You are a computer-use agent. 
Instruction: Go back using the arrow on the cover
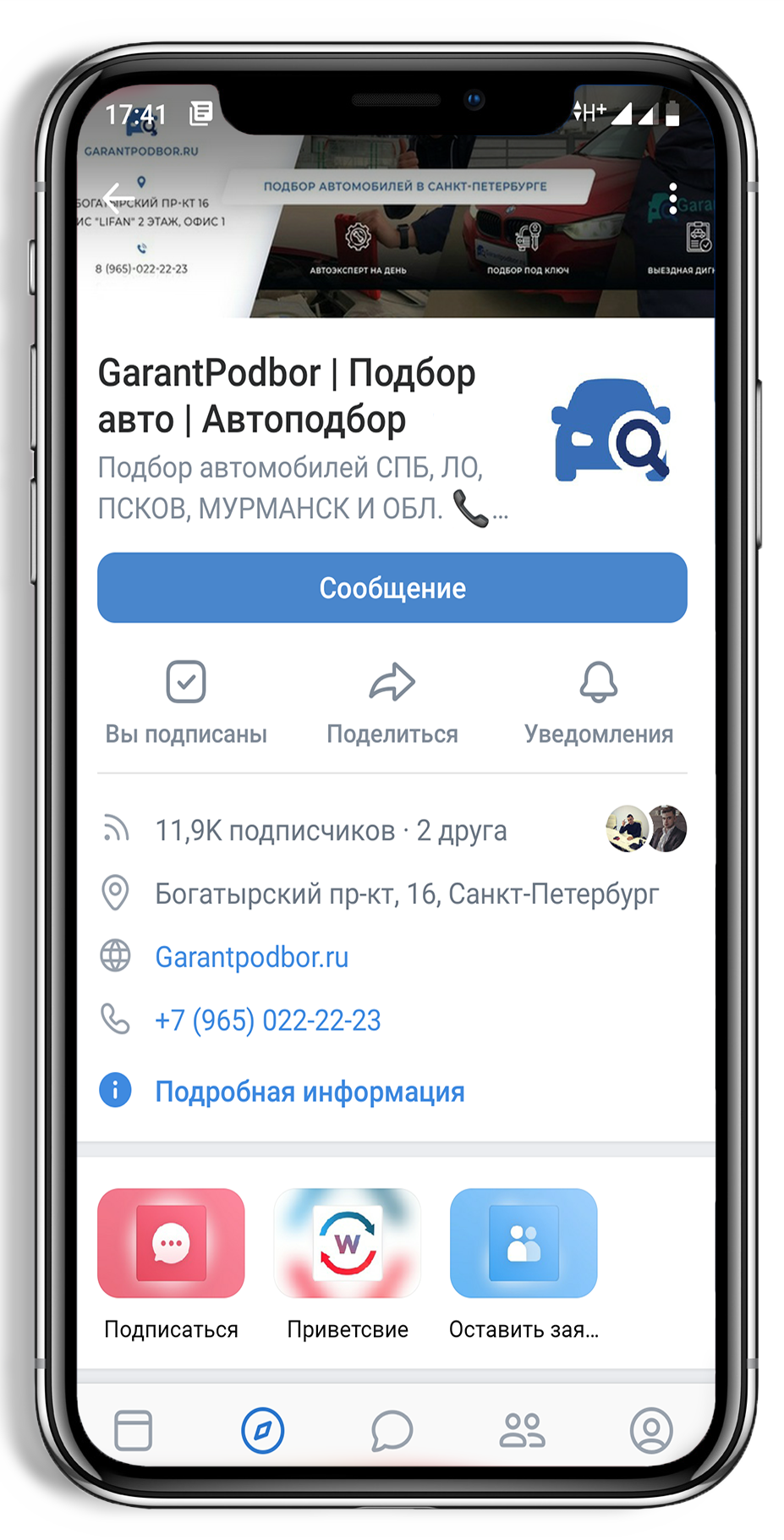click(119, 197)
